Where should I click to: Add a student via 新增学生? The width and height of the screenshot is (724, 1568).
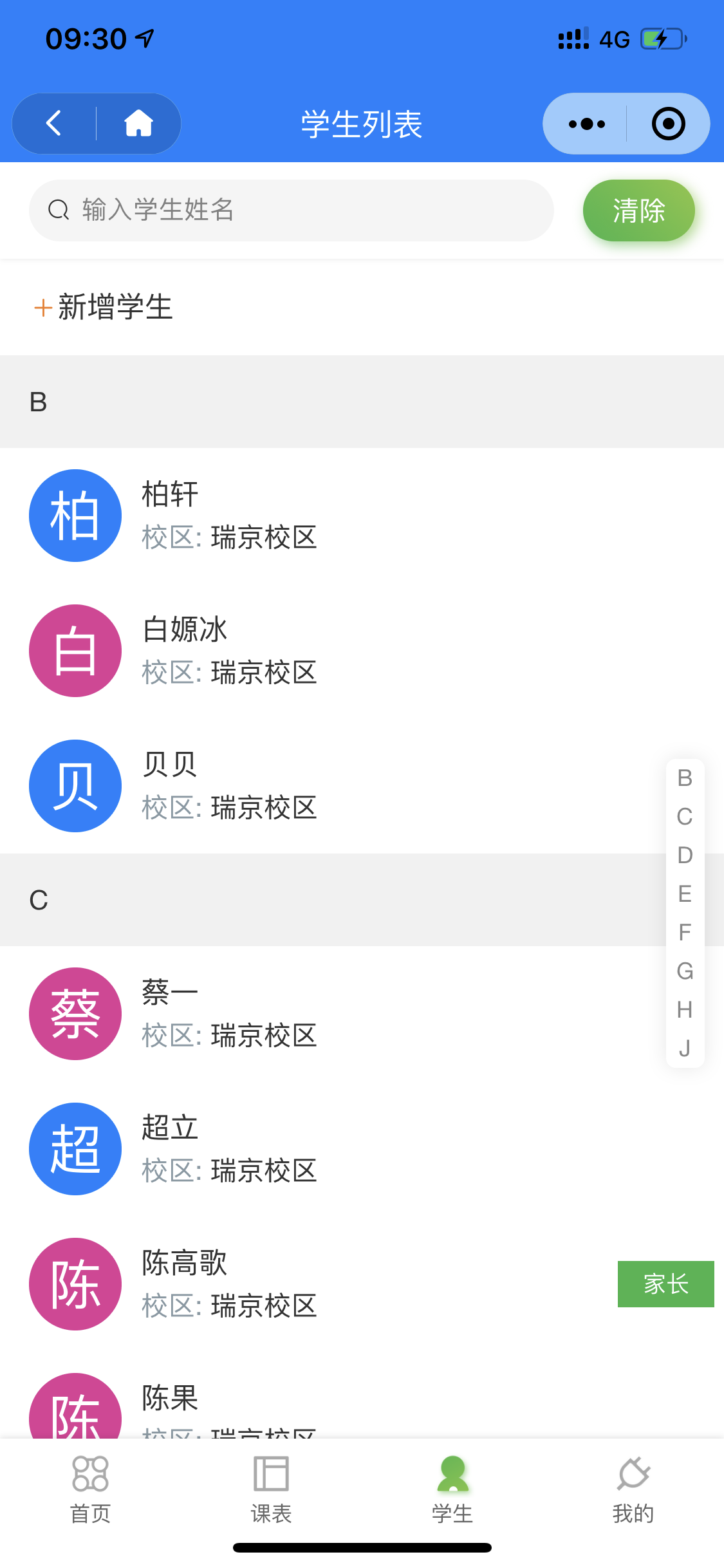[103, 307]
